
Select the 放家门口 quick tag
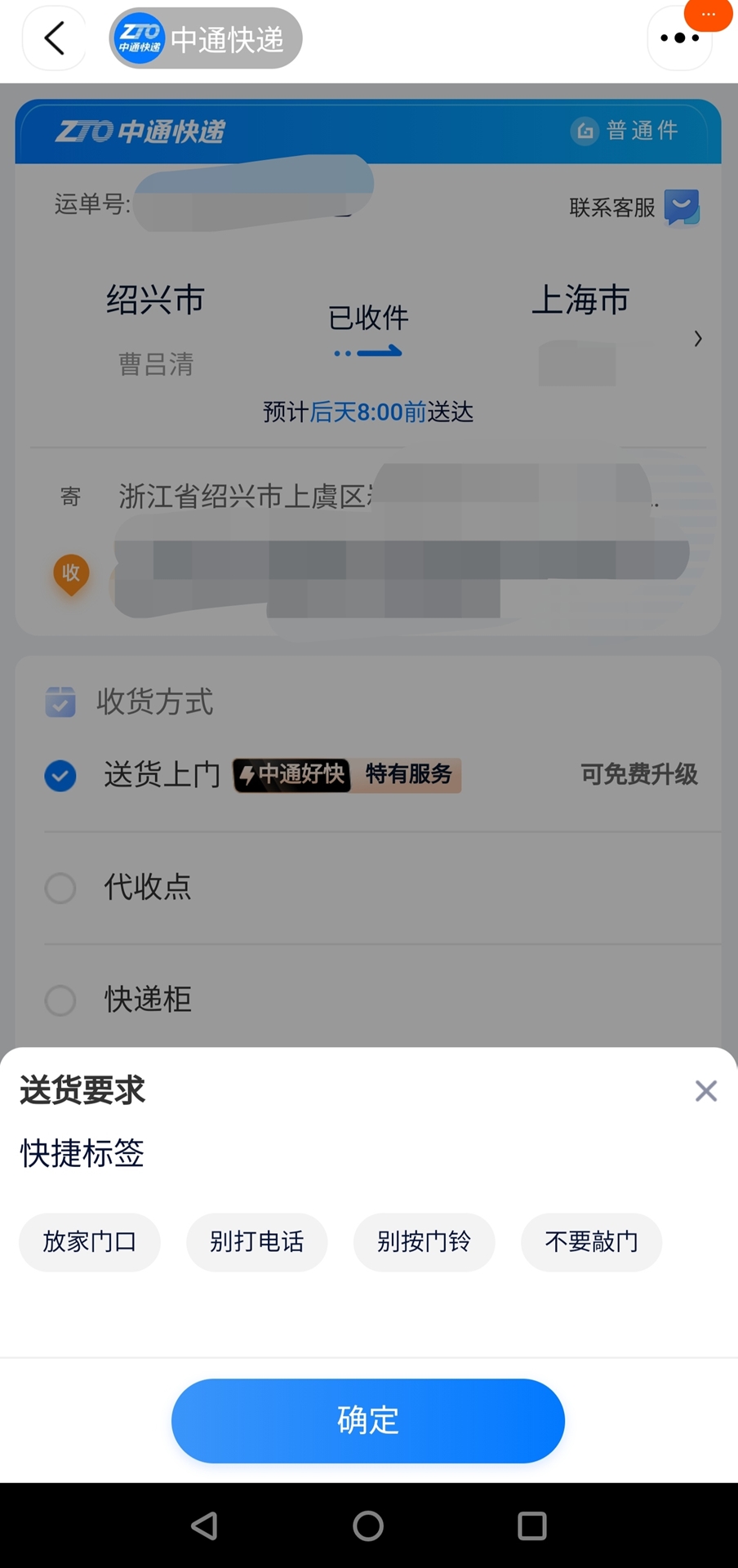coord(90,1242)
